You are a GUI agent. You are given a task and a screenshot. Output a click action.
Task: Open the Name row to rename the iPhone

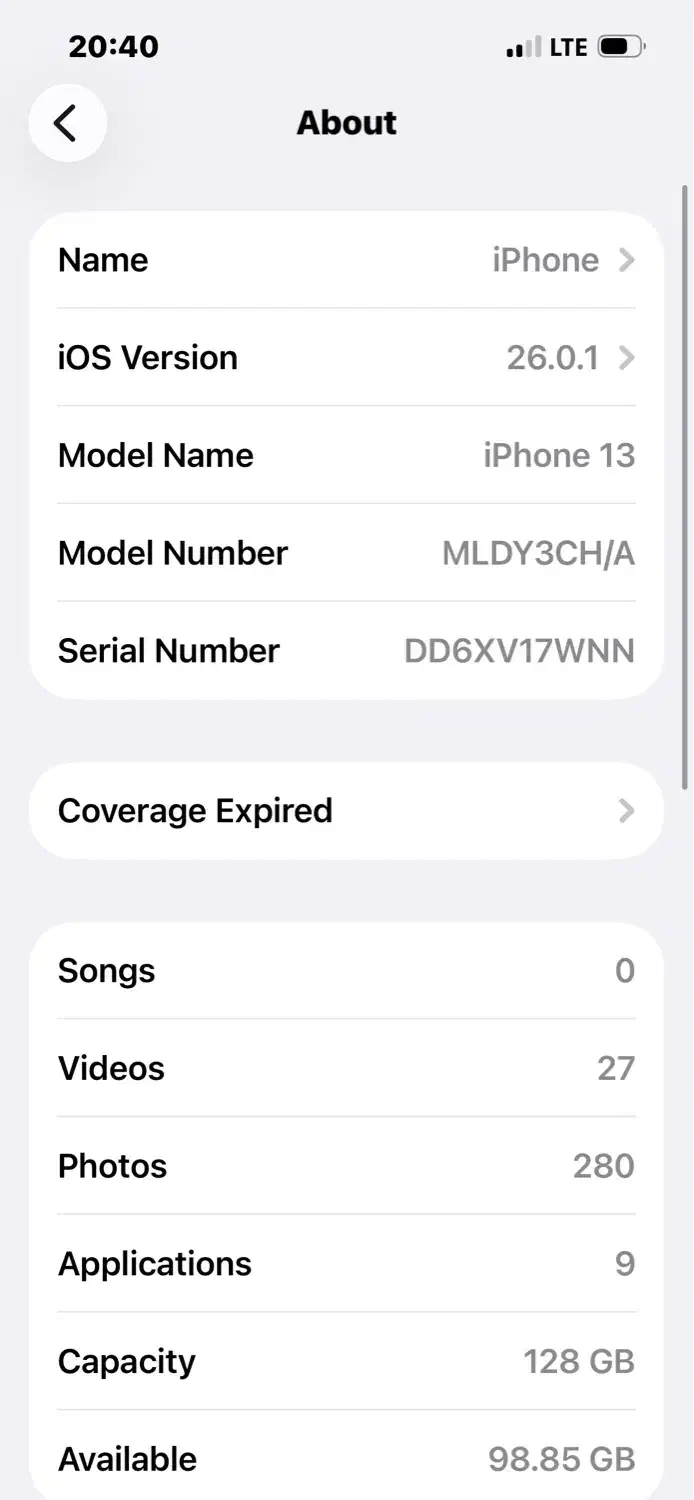click(346, 260)
